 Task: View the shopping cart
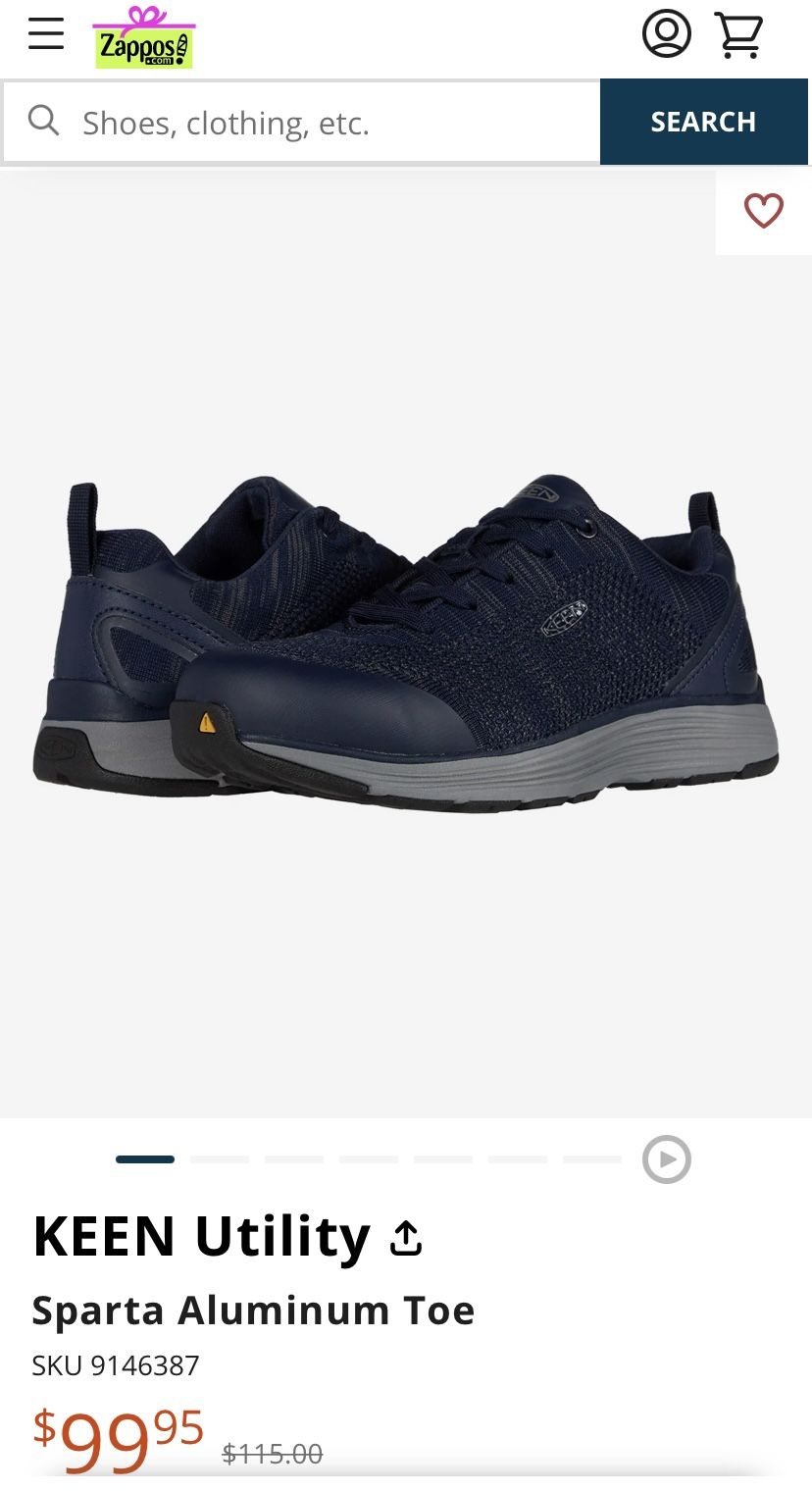738,35
